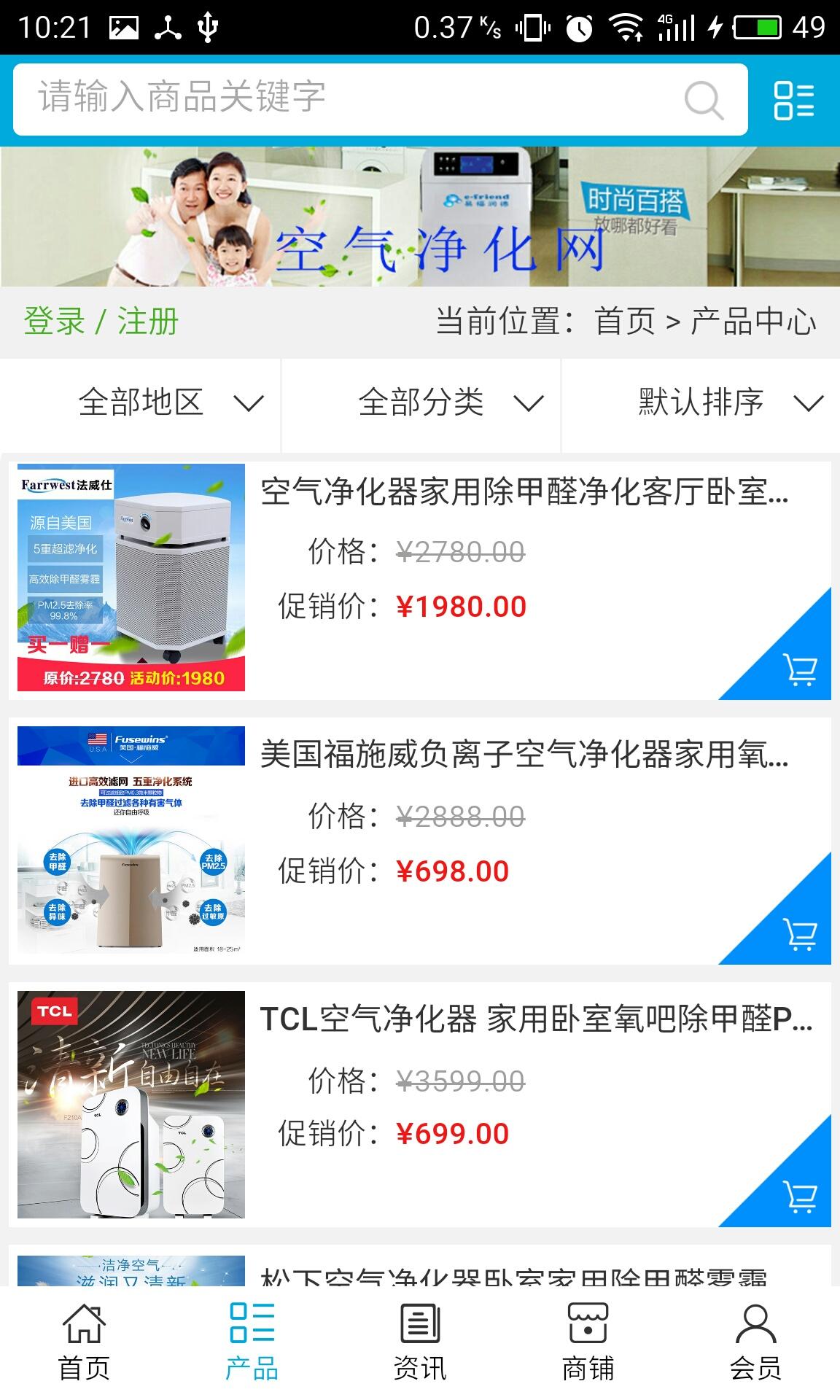Open the 会员 tab
The width and height of the screenshot is (840, 1400).
point(755,1343)
